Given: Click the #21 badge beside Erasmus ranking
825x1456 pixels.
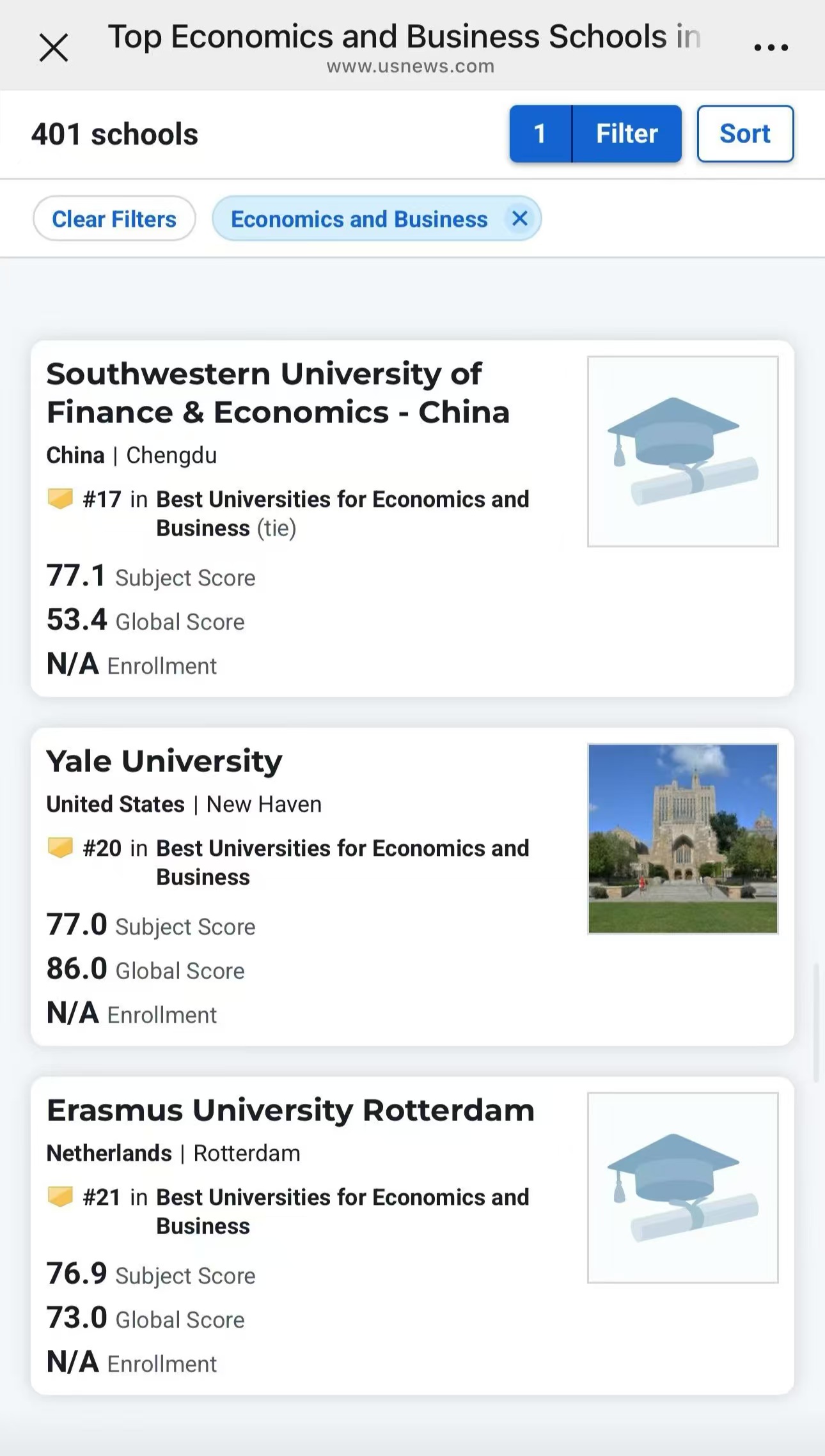Looking at the screenshot, I should point(61,1197).
